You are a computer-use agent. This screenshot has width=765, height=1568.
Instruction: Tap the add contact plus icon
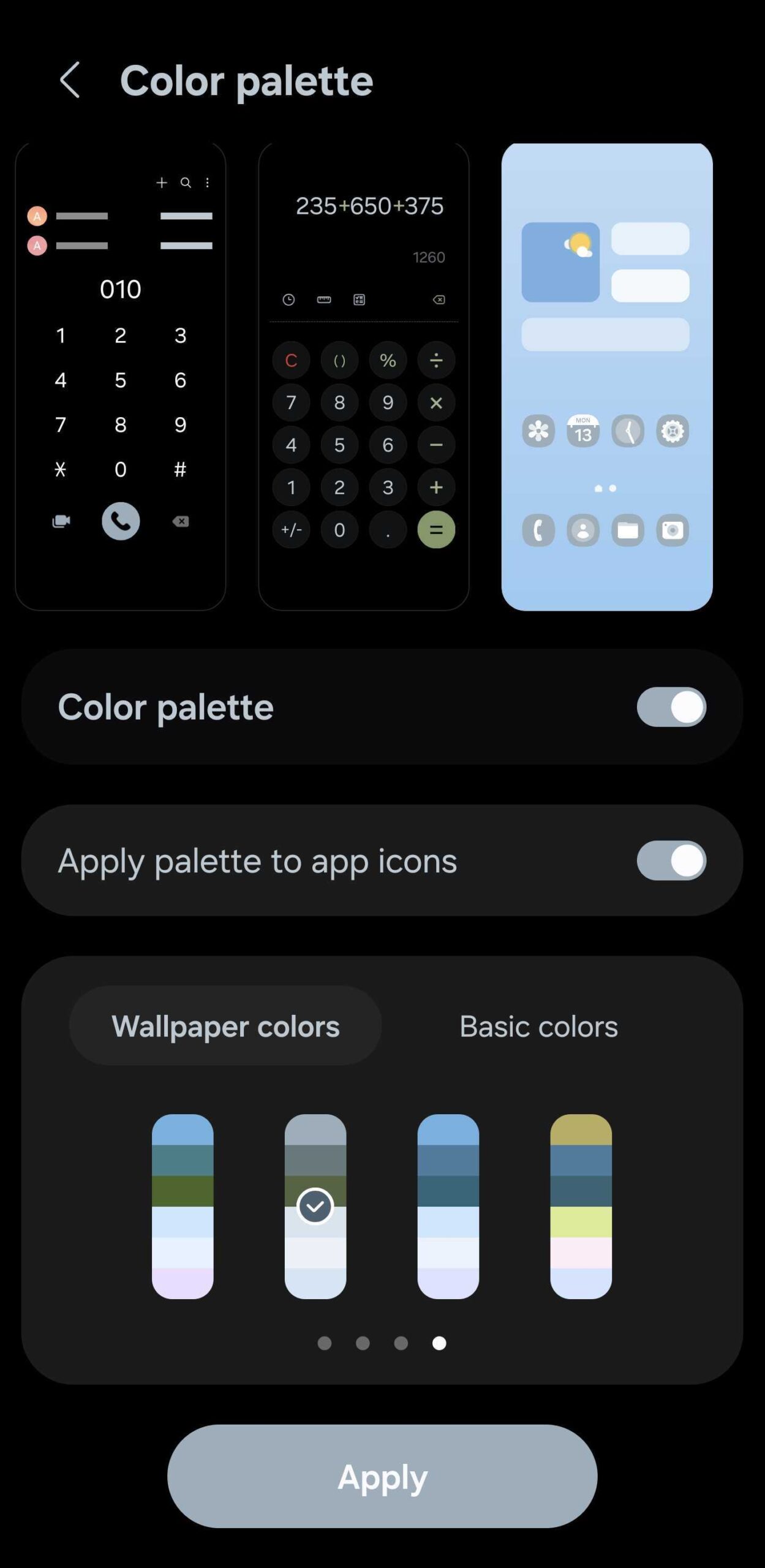(162, 182)
